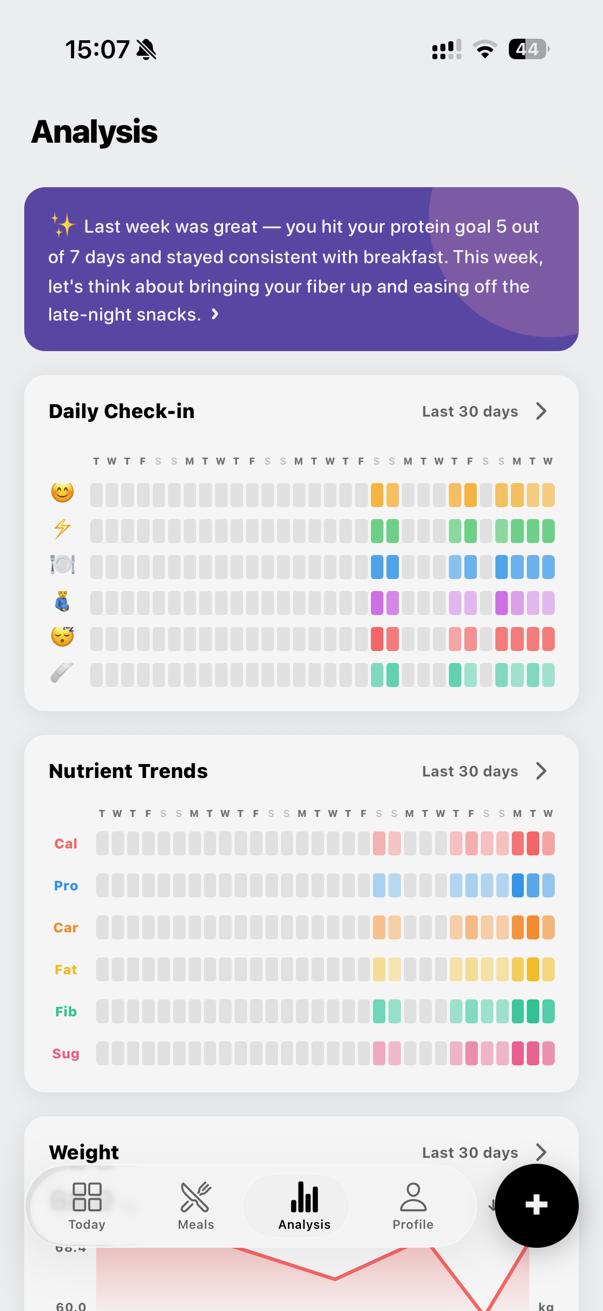The image size is (603, 1311).
Task: Open Daily Check-in last 30 days
Action: click(x=484, y=411)
